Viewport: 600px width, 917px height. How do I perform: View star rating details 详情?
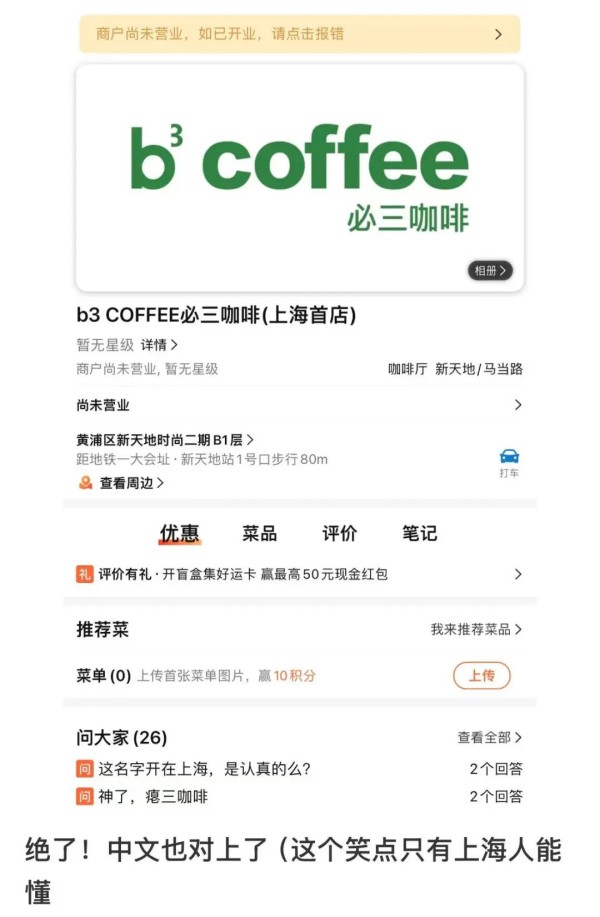pos(158,345)
